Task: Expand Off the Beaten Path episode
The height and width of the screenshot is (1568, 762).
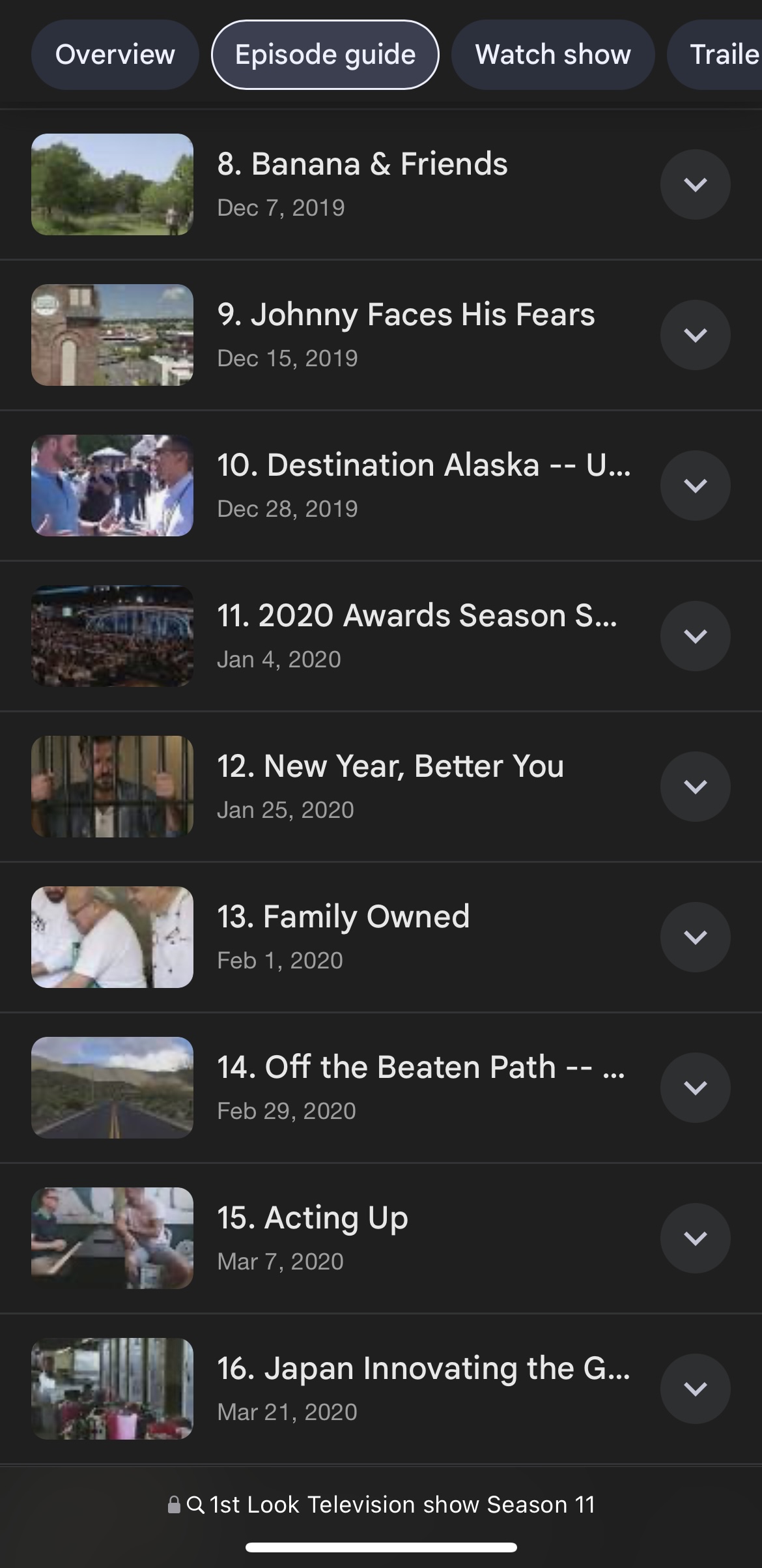Action: [x=695, y=1088]
